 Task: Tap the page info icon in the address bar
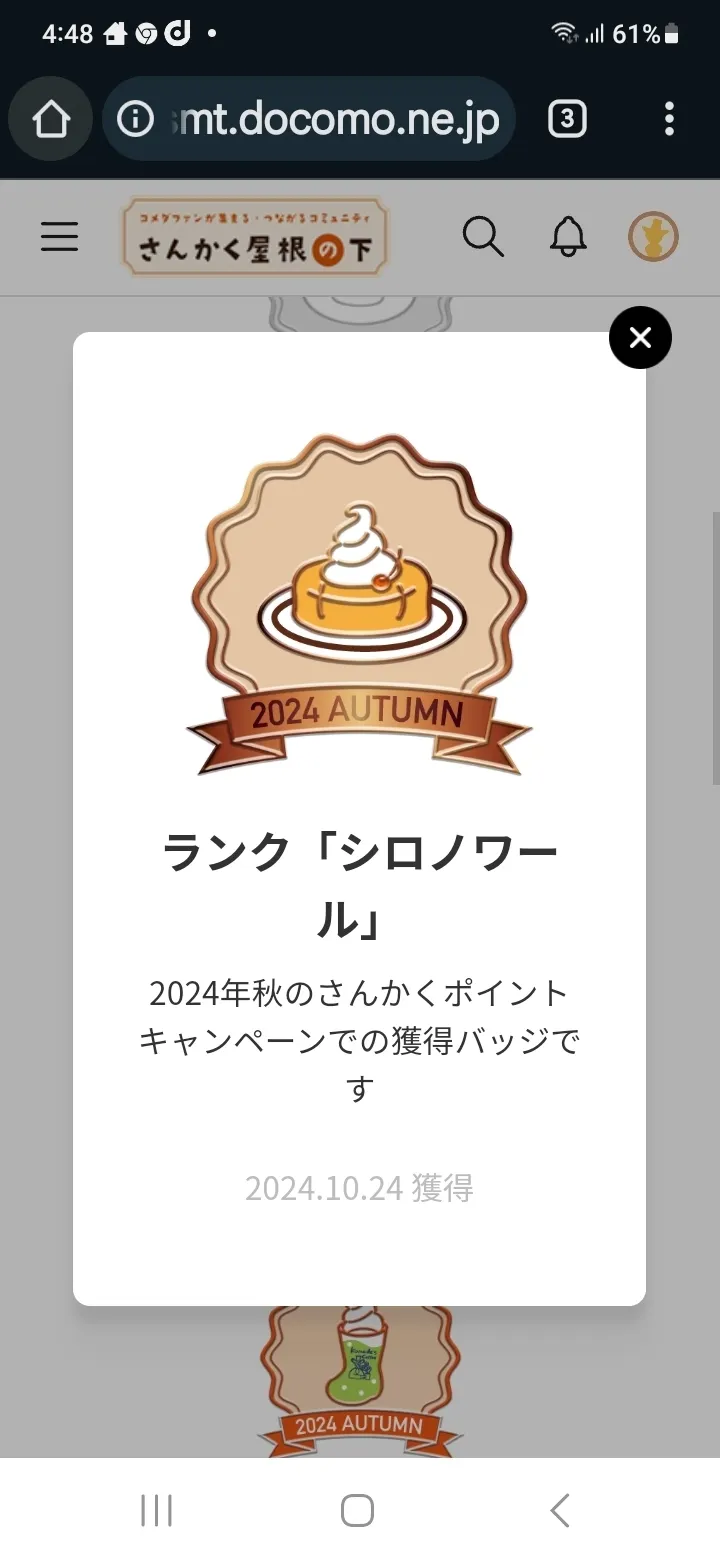coord(136,119)
